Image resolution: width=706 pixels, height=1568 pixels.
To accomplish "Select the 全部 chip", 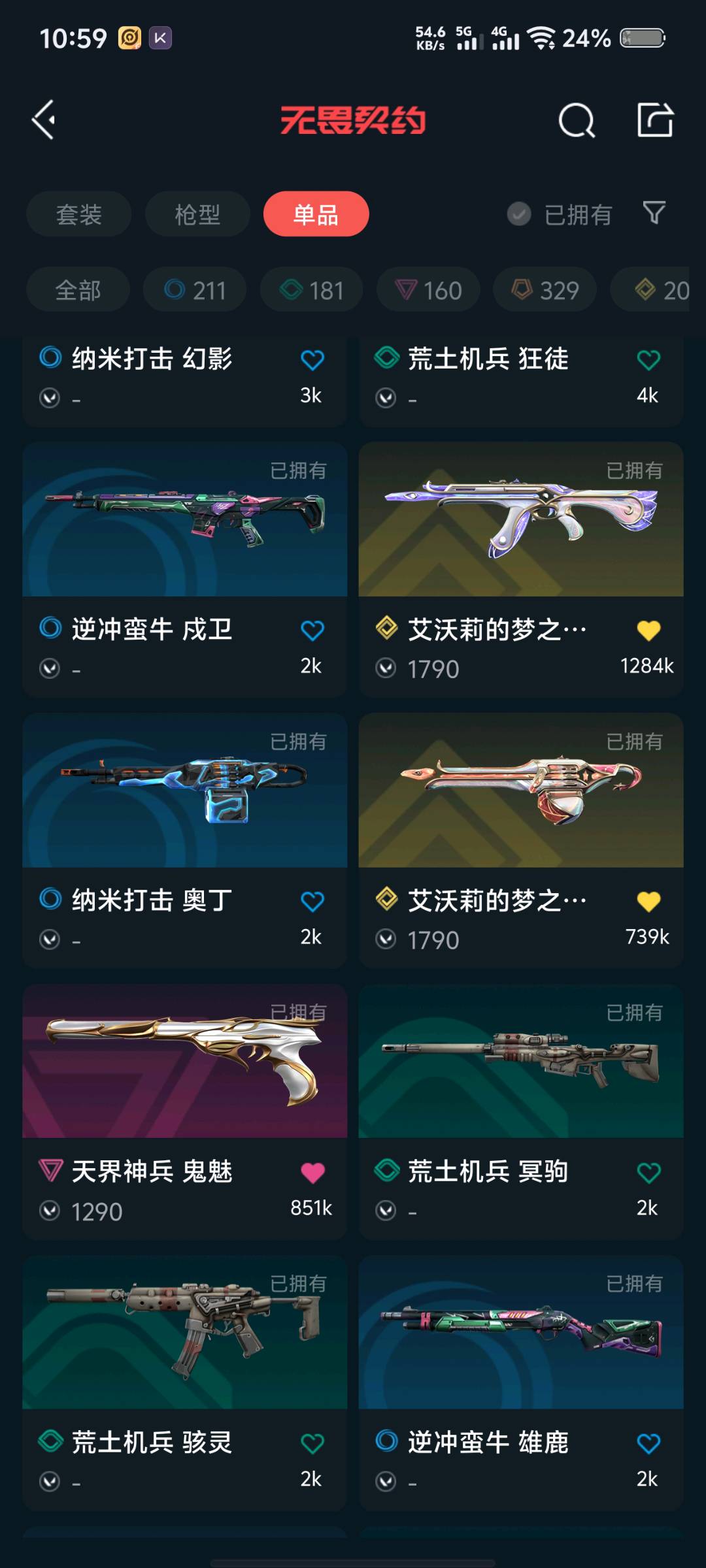I will [78, 290].
